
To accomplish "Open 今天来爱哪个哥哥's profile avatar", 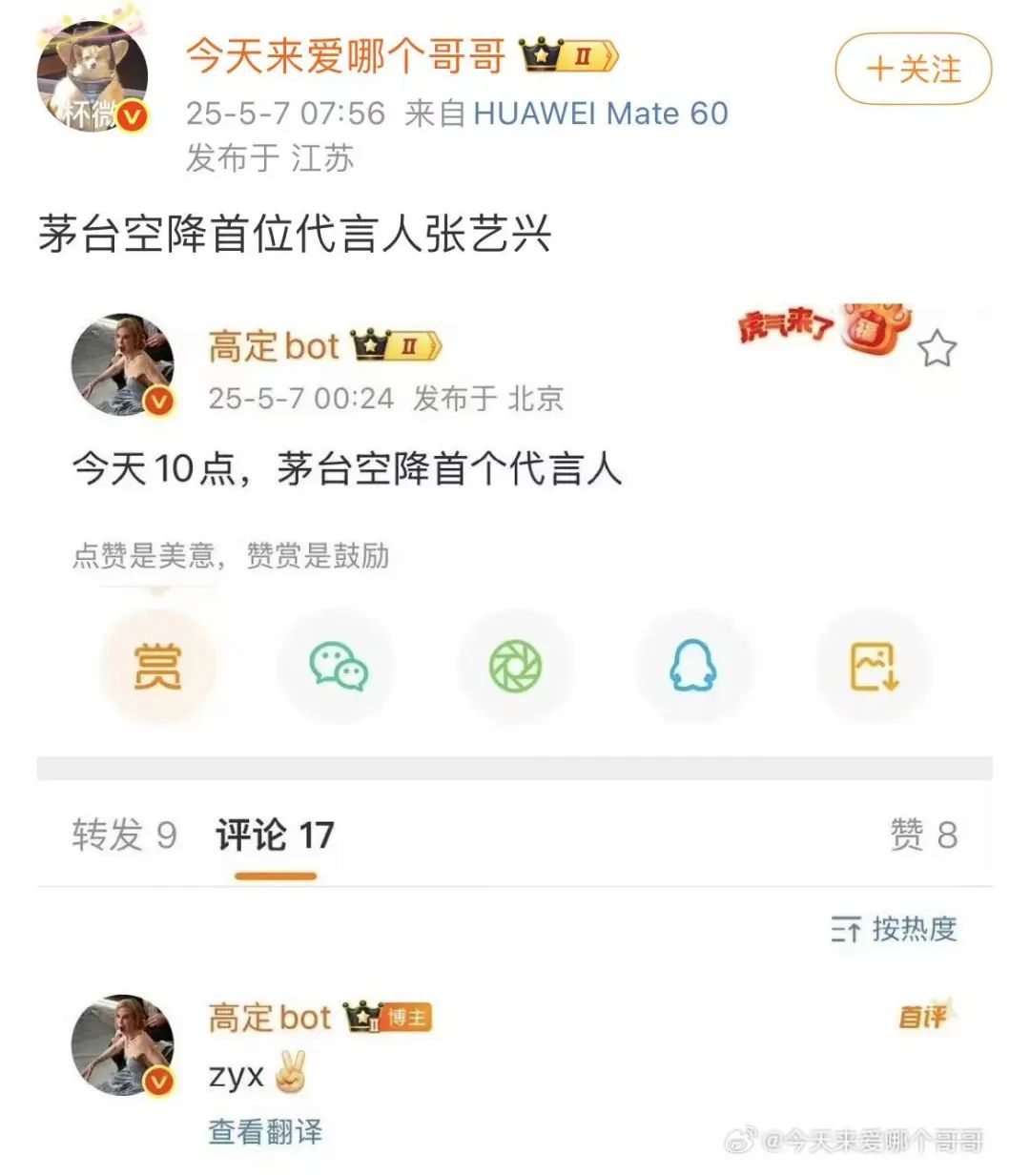I will tap(92, 76).
